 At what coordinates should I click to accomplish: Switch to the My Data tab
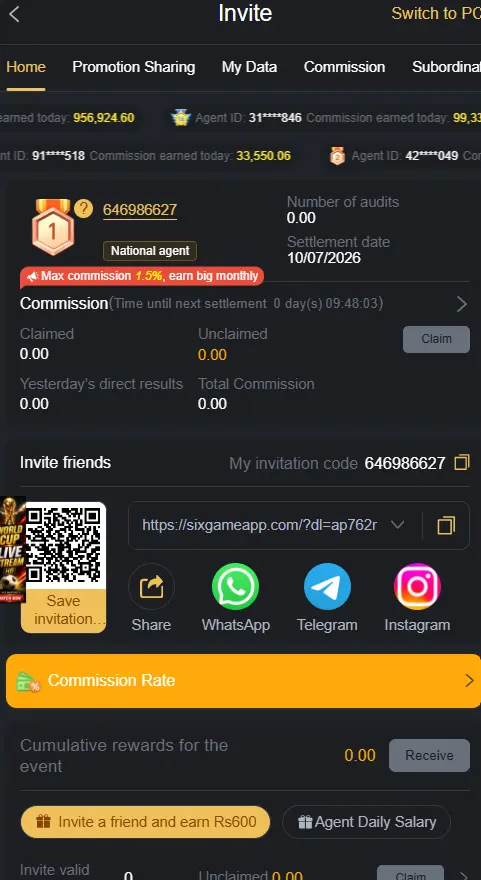click(249, 67)
